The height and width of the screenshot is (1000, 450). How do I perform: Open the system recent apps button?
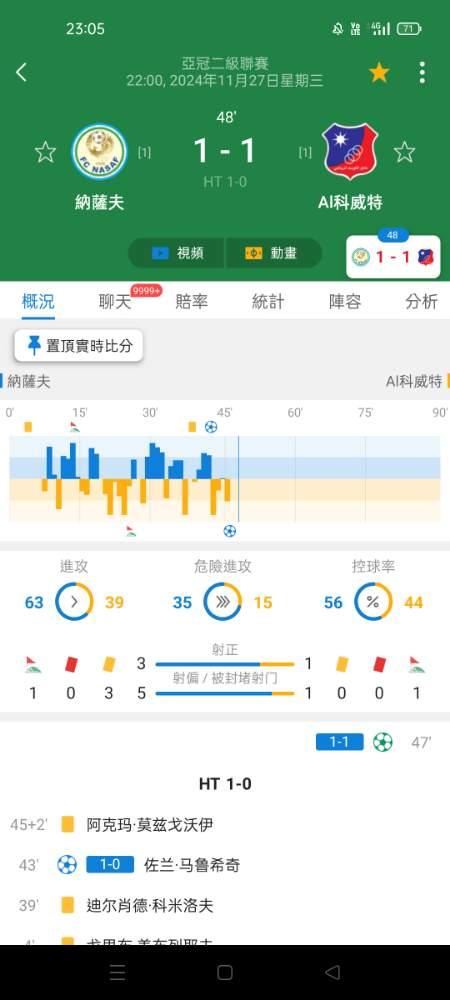tap(117, 972)
